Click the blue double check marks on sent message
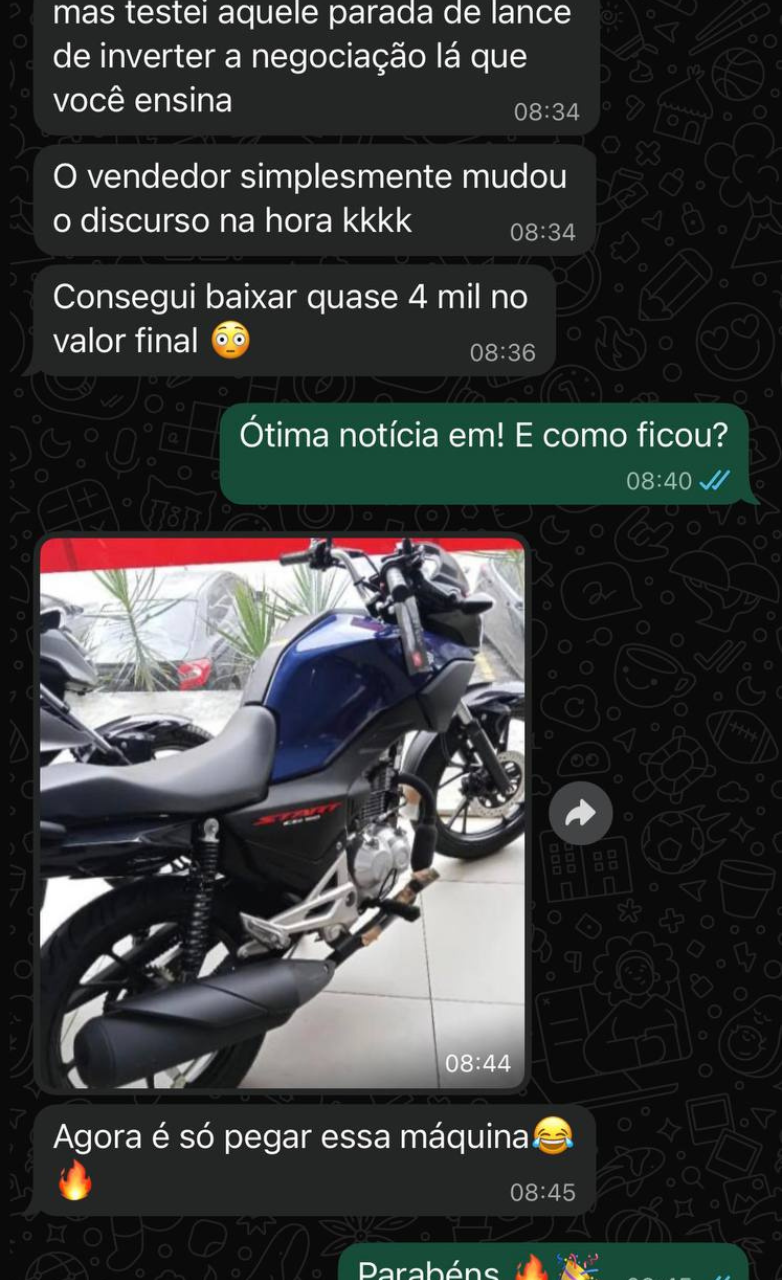Screen dimensions: 782x1280 [x=716, y=481]
